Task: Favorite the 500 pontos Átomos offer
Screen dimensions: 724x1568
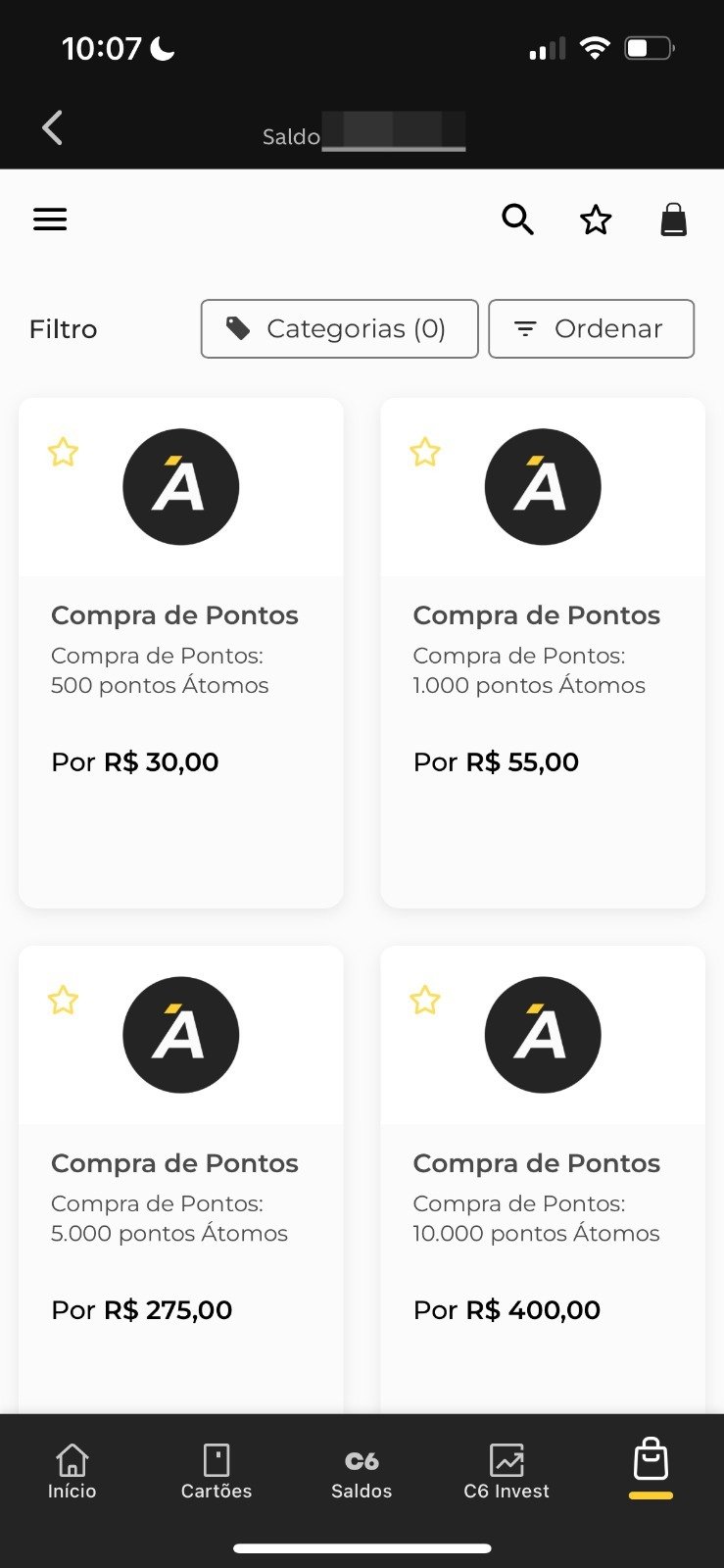Action: pos(63,452)
